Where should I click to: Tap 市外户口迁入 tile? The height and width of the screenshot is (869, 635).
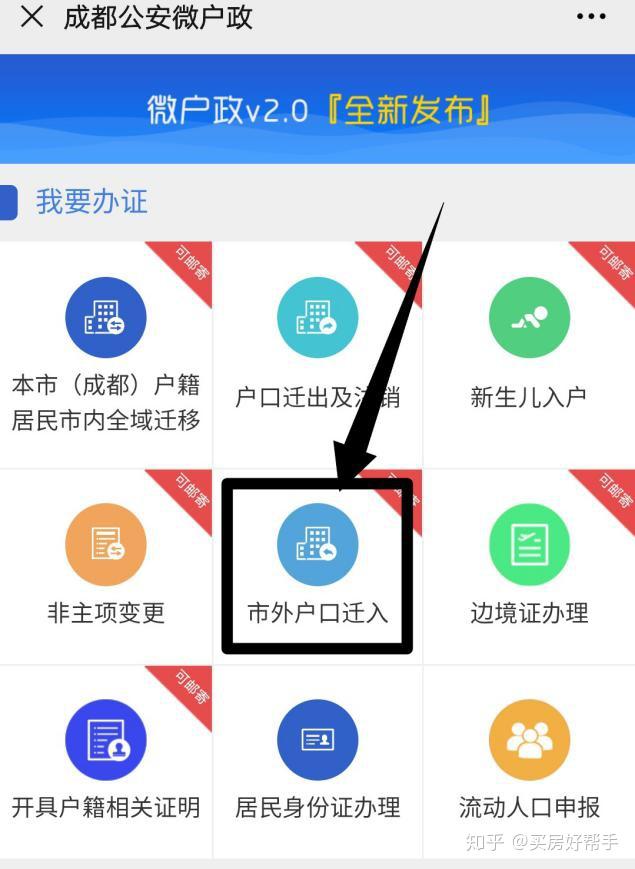click(317, 565)
